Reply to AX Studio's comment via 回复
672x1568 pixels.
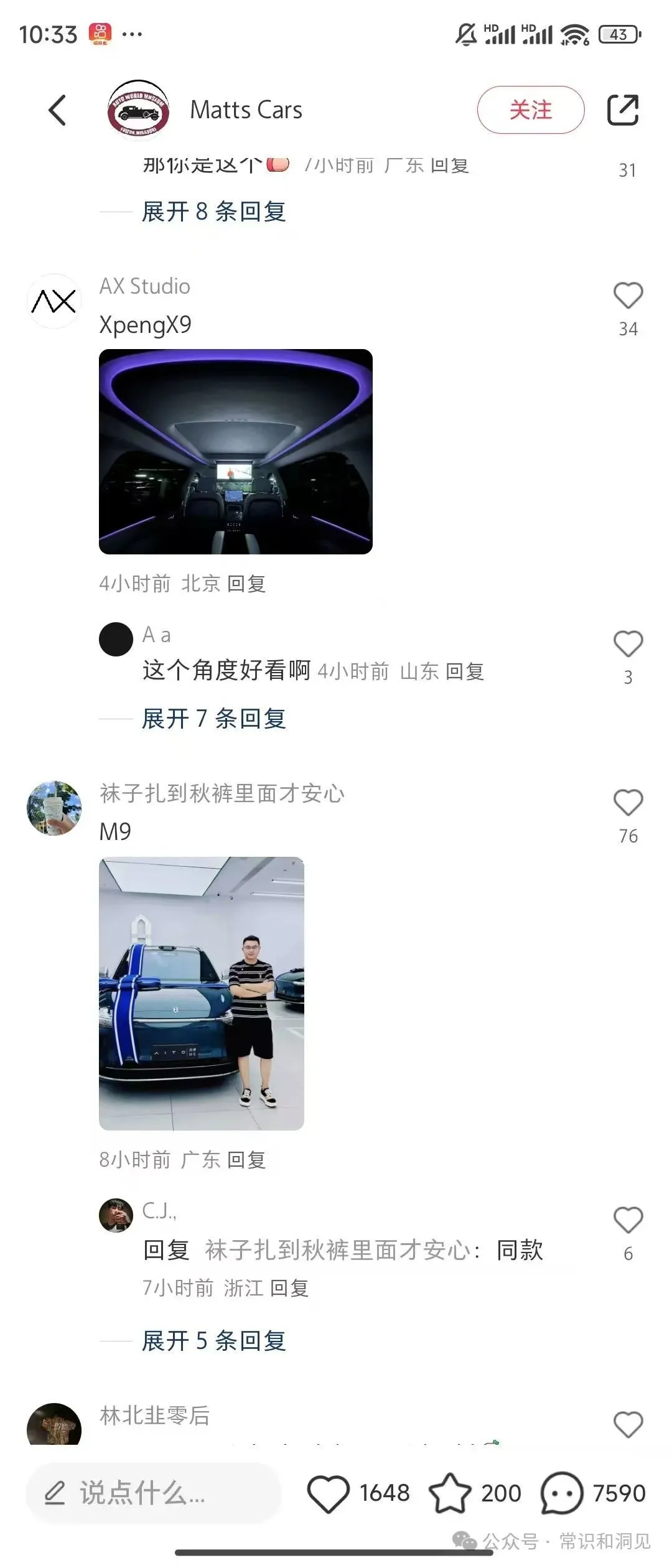tap(246, 584)
